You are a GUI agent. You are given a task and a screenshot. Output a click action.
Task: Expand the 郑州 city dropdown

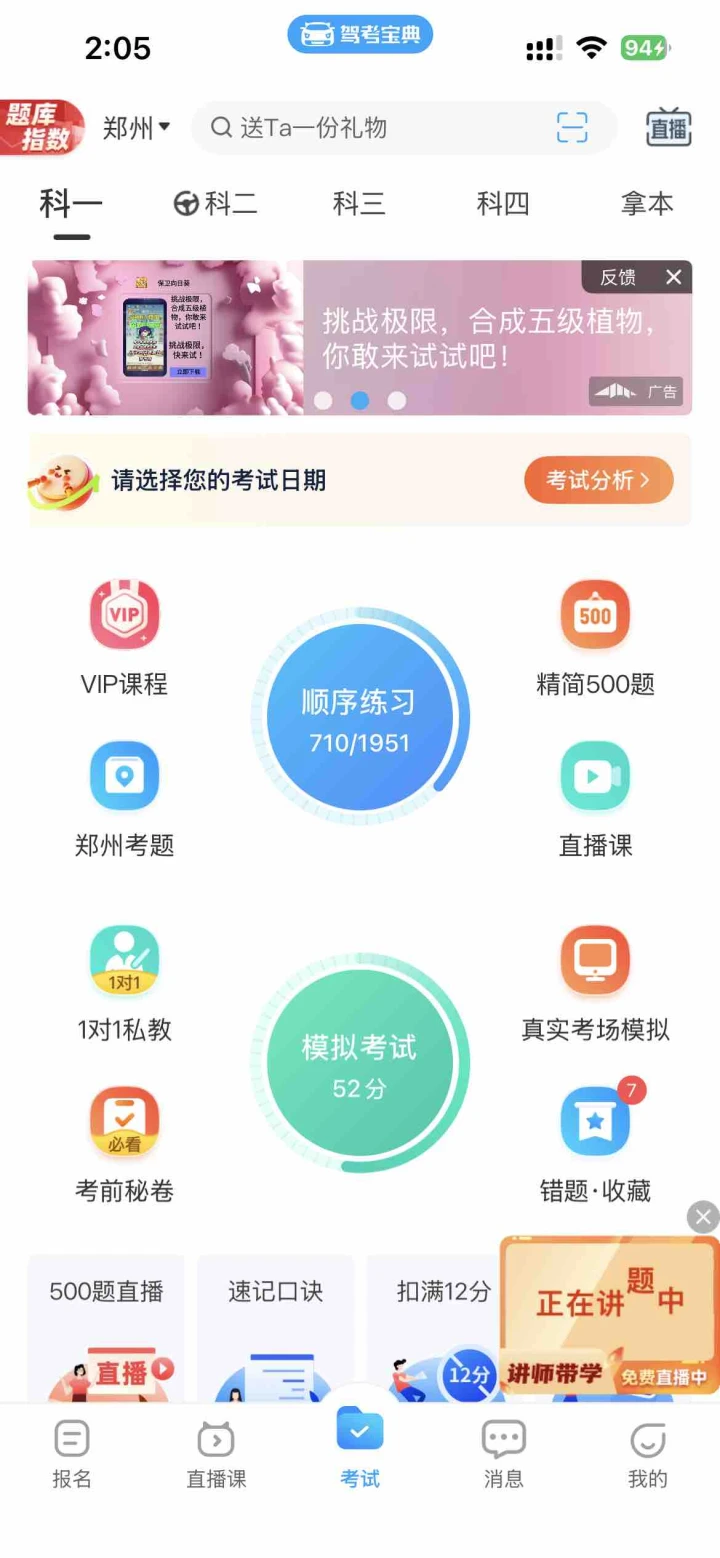tap(136, 128)
